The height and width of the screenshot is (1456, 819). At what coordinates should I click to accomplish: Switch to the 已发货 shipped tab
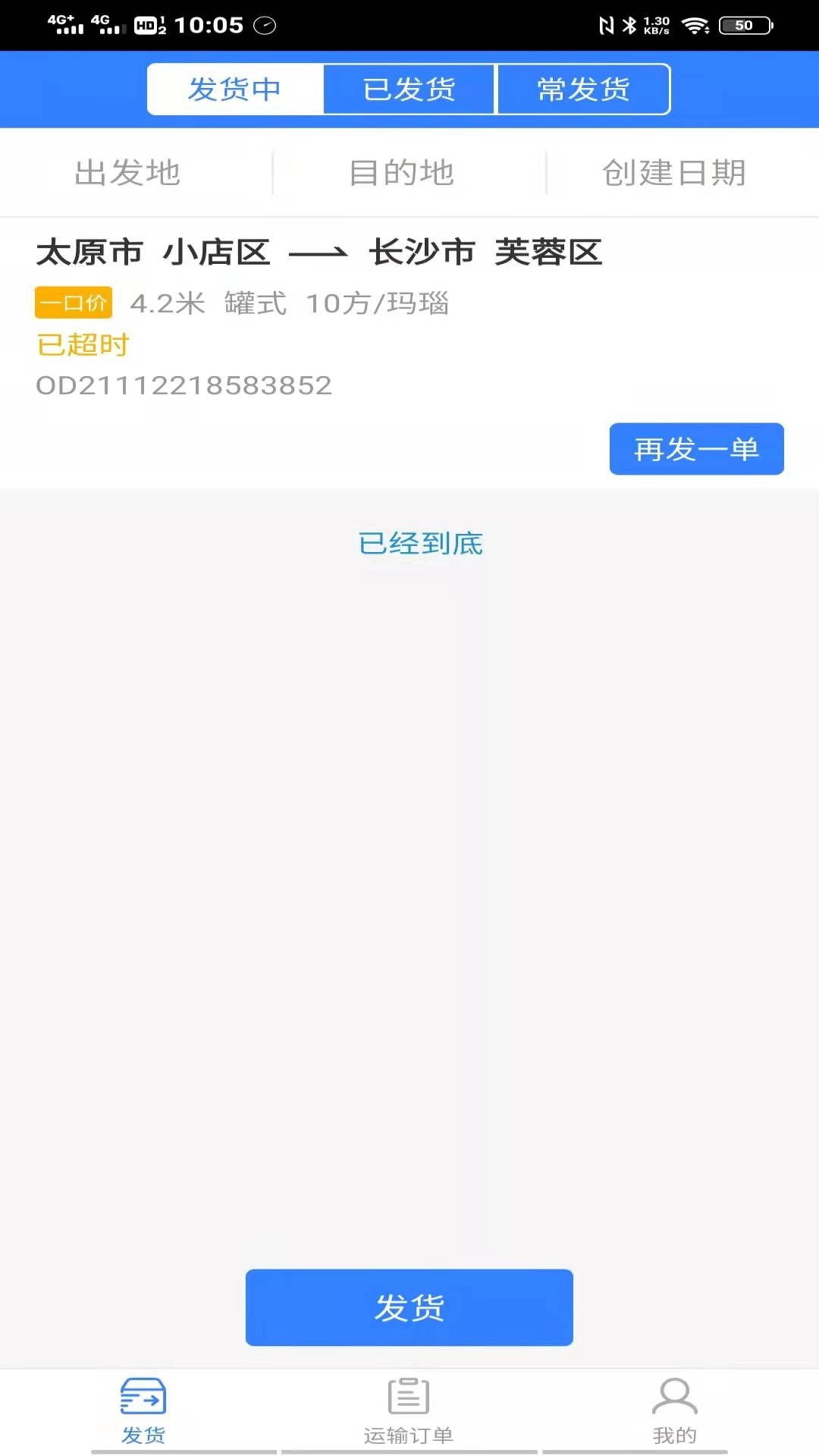(409, 89)
